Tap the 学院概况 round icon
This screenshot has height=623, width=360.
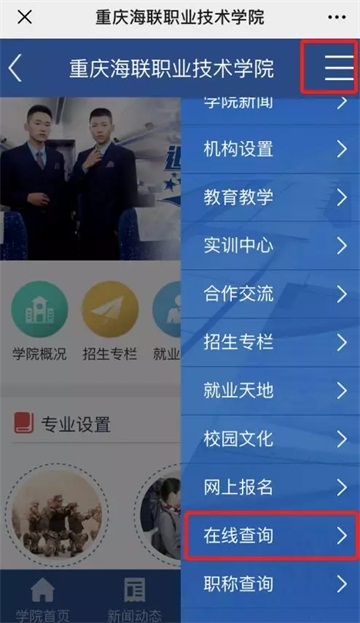[x=39, y=309]
